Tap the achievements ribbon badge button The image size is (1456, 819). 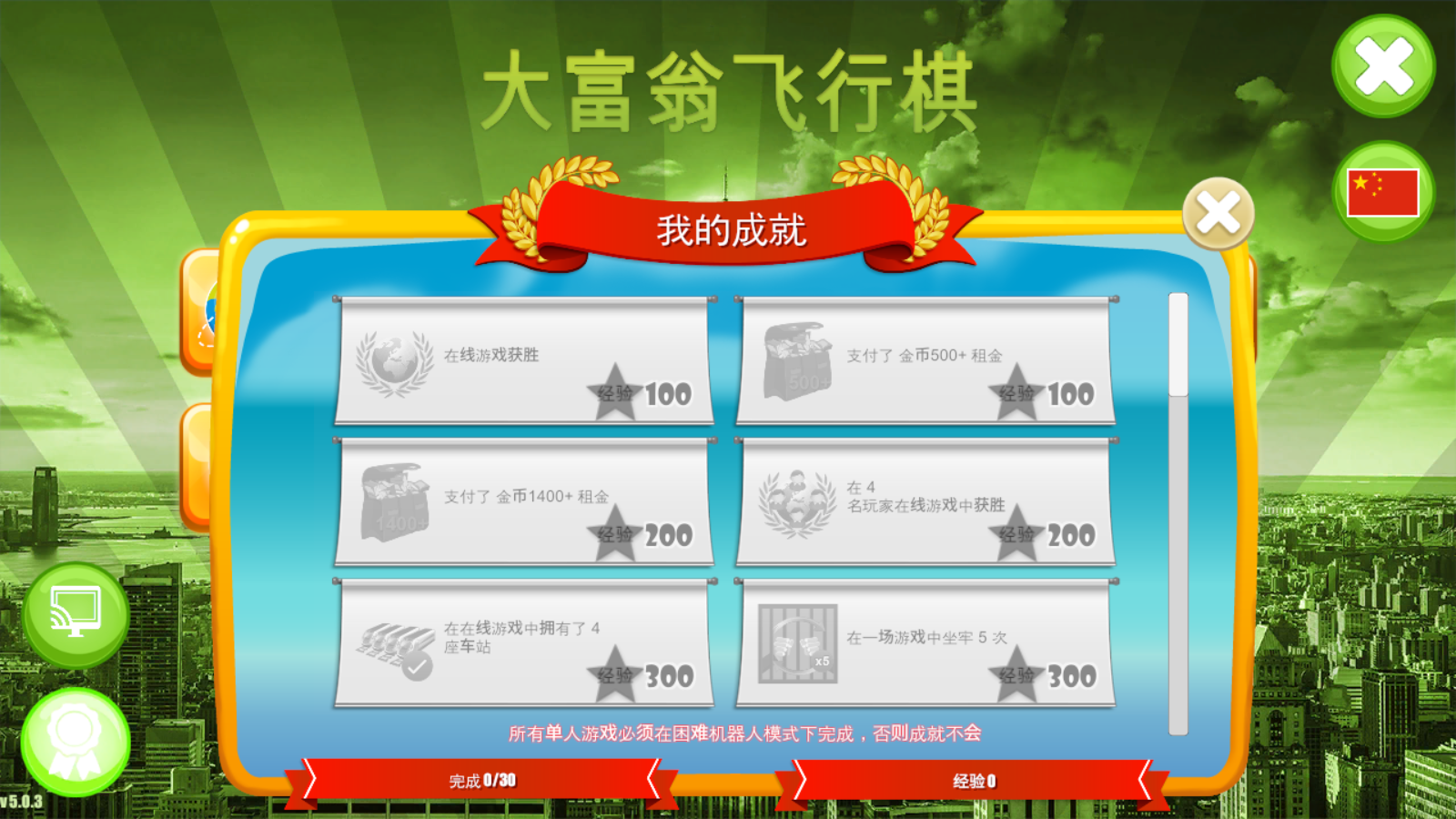(x=76, y=742)
